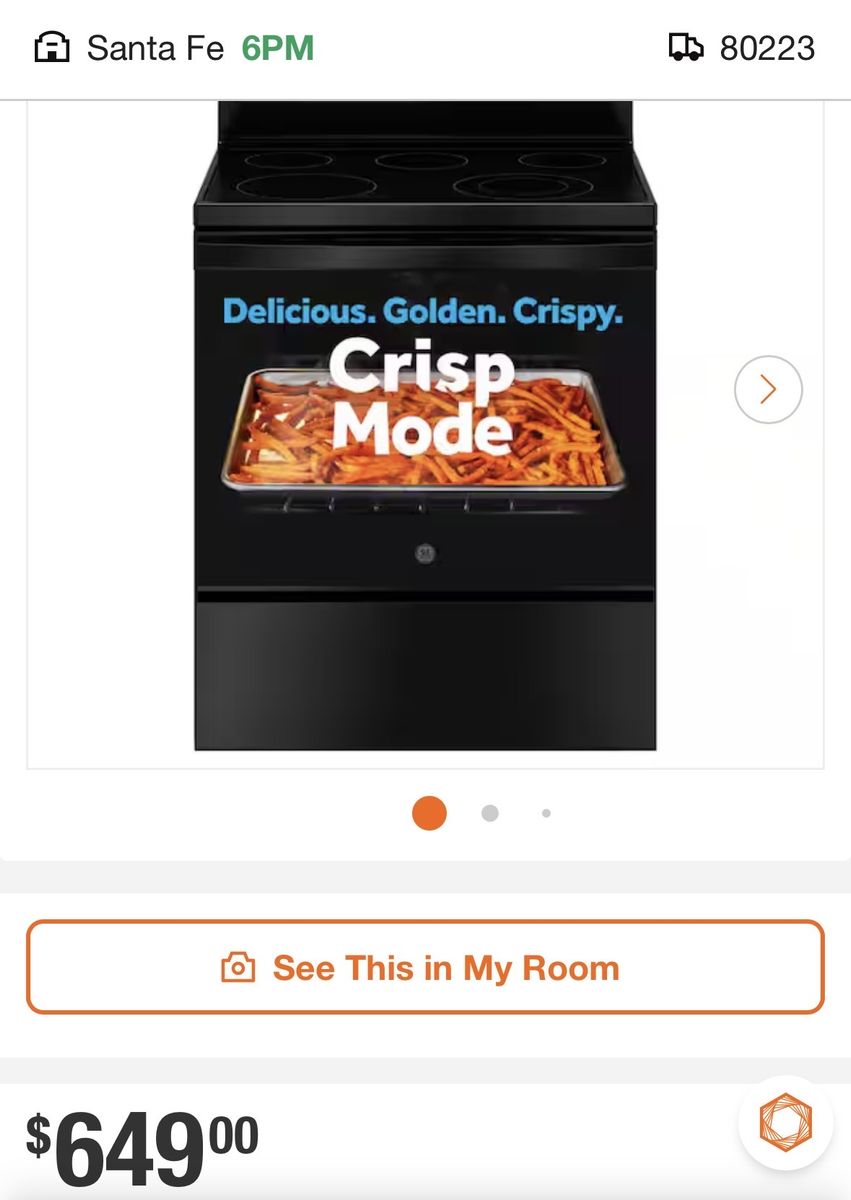Viewport: 851px width, 1200px height.
Task: Tap See This in My Room
Action: click(x=425, y=967)
